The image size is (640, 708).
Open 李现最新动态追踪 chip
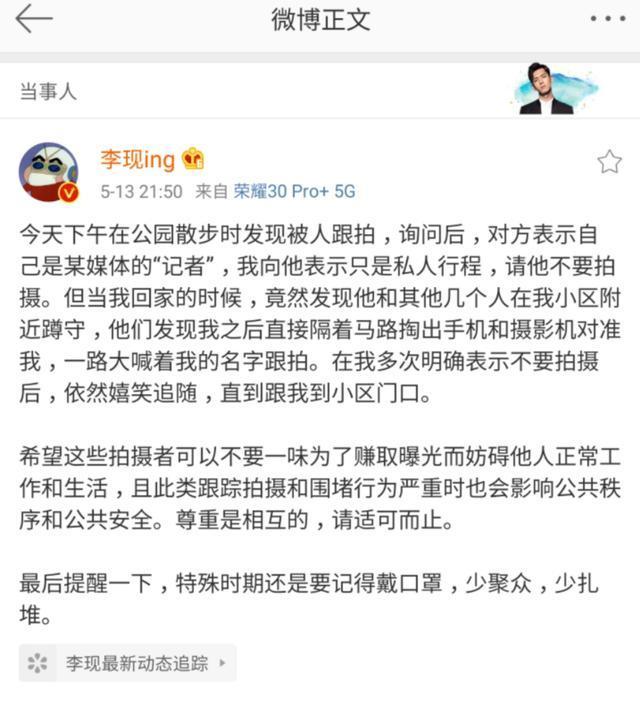[x=127, y=662]
